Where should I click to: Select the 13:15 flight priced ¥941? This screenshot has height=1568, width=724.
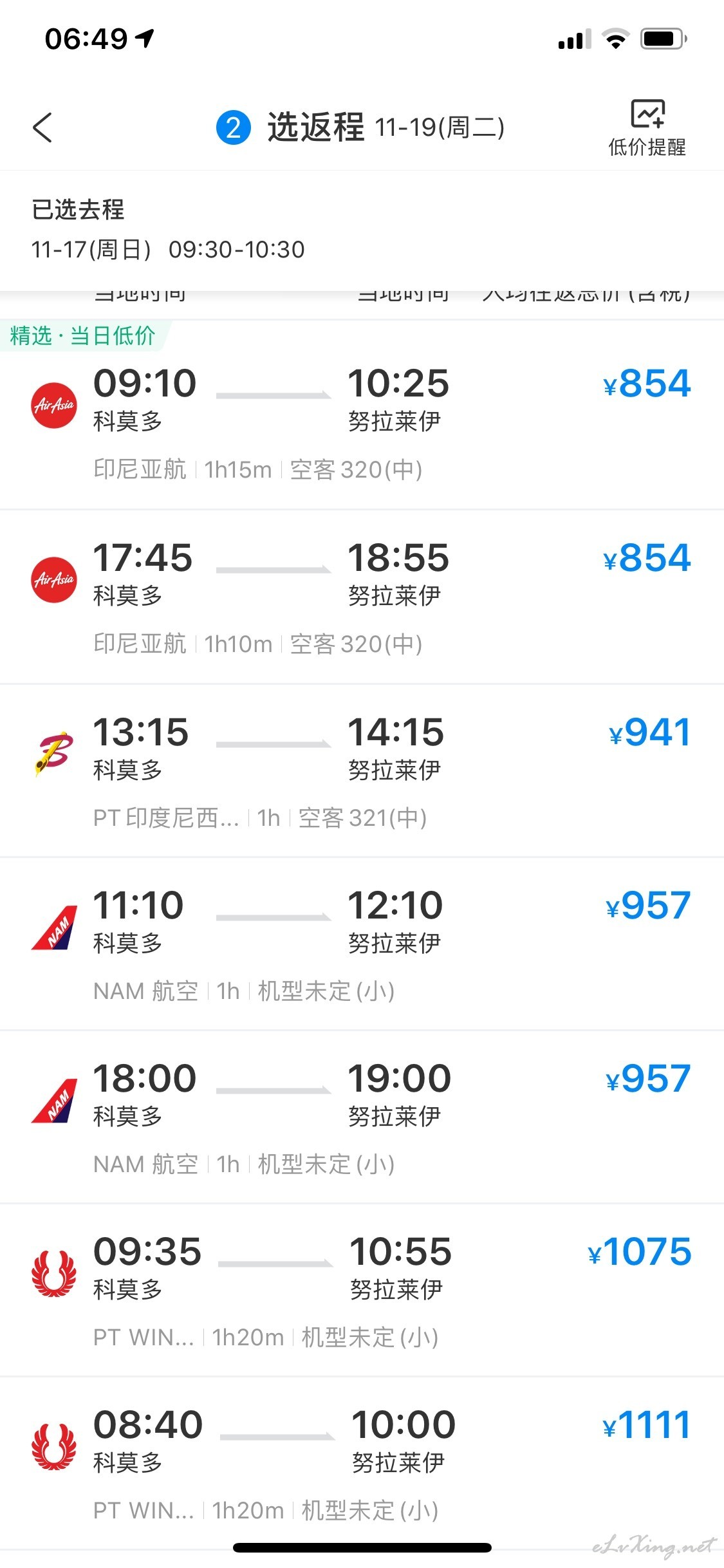point(362,770)
